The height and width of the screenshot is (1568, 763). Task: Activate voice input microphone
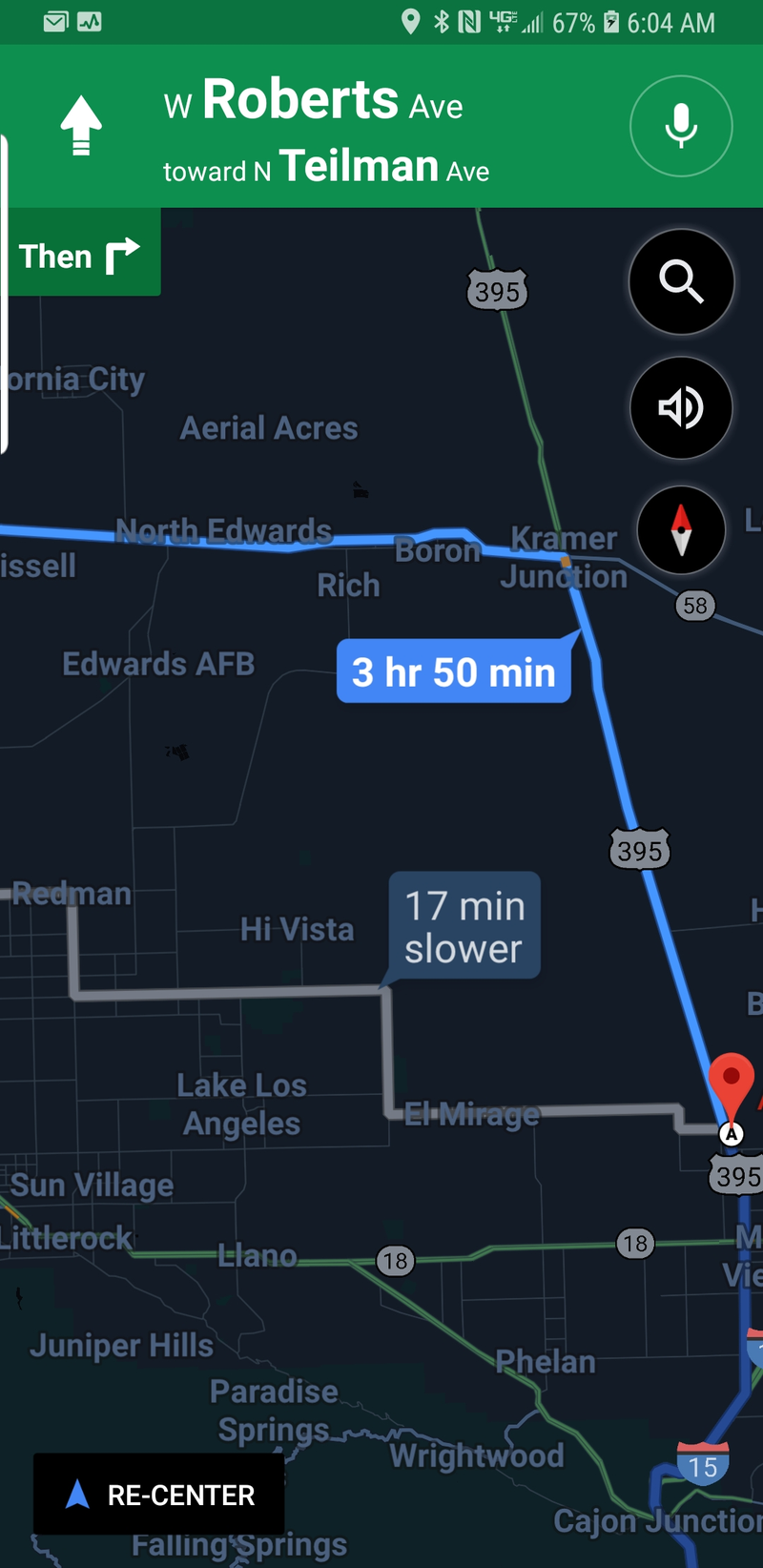(681, 126)
